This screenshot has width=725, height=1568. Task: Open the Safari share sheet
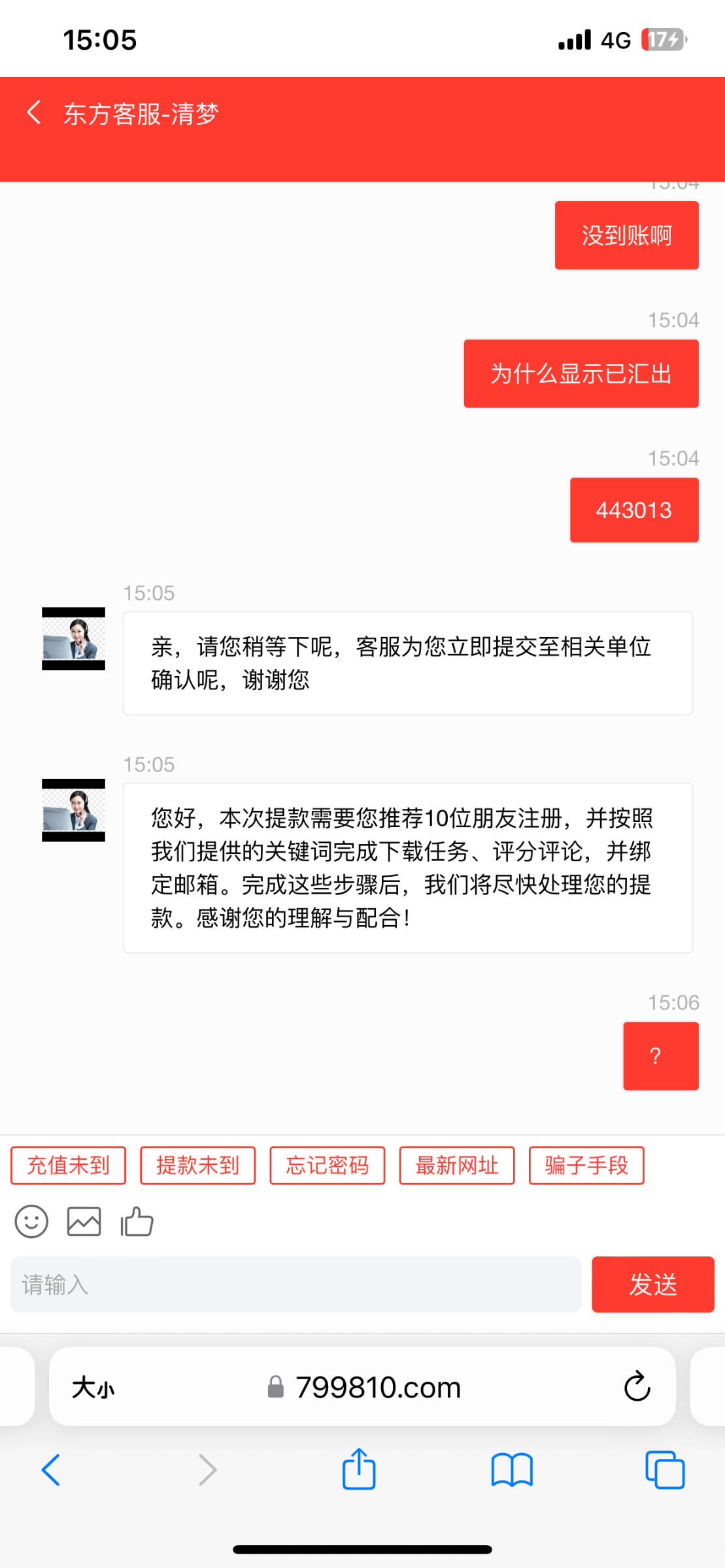point(359,1469)
